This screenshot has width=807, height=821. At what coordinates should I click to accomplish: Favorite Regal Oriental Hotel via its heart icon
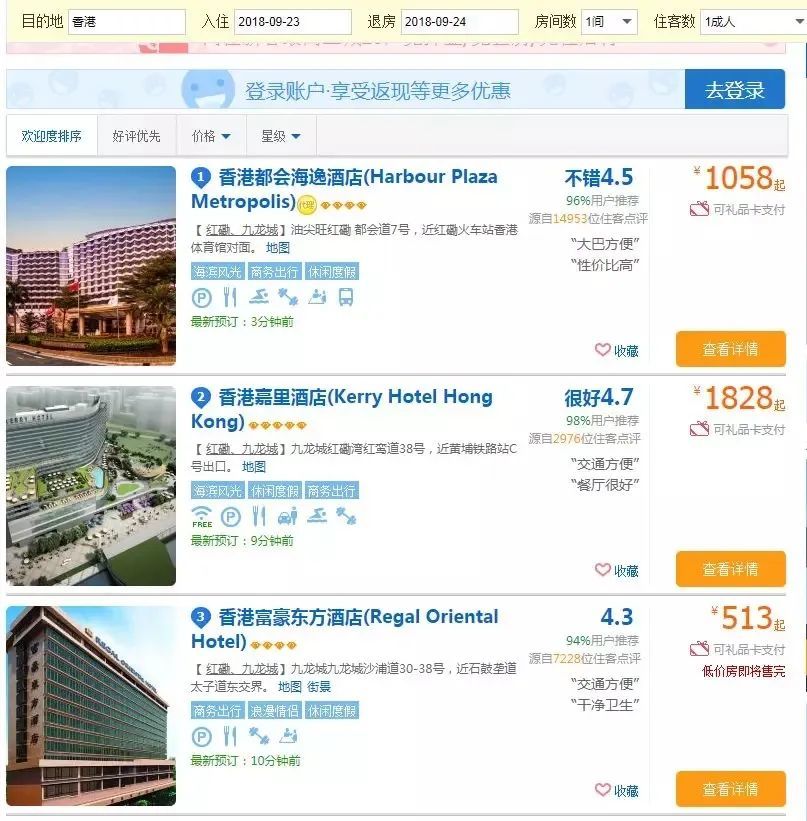coord(616,790)
